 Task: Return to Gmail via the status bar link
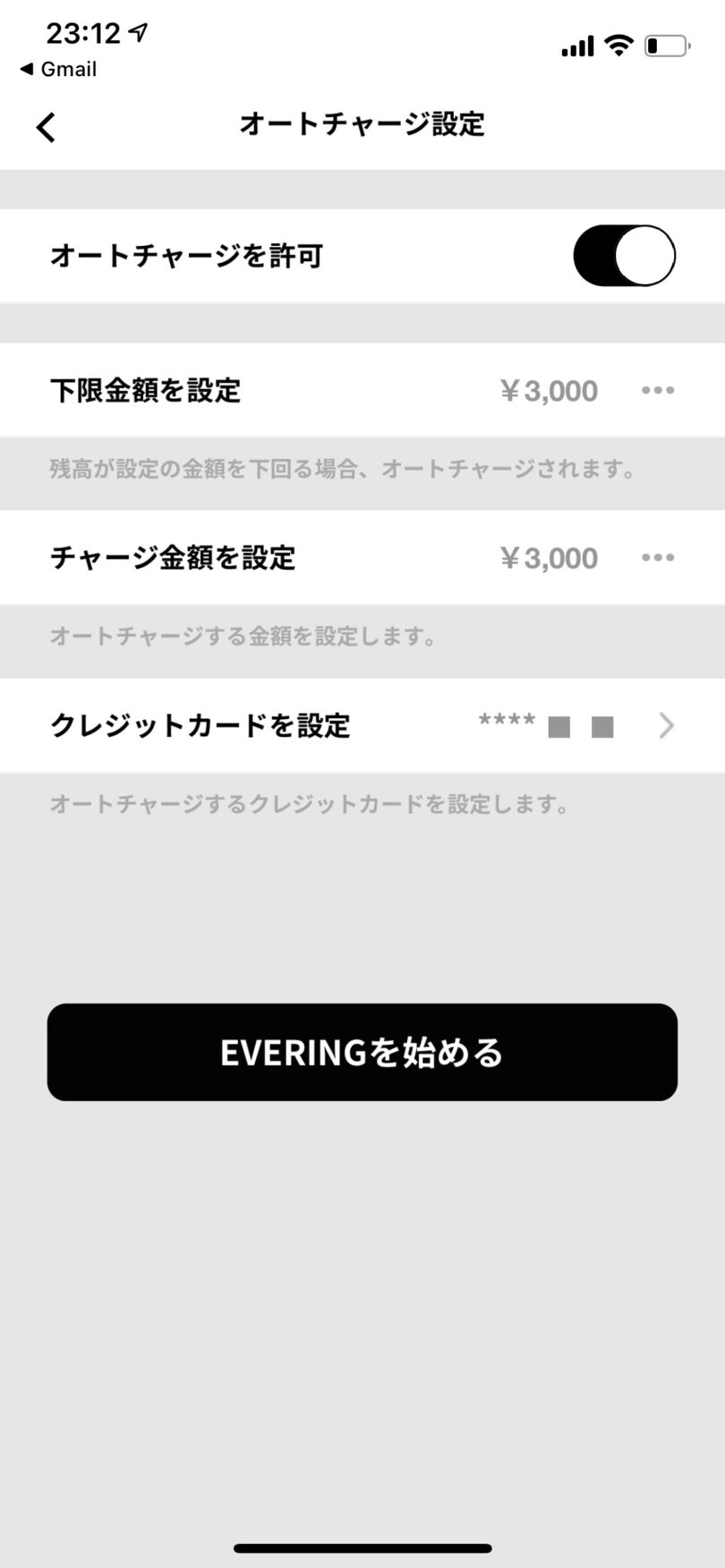click(x=58, y=69)
